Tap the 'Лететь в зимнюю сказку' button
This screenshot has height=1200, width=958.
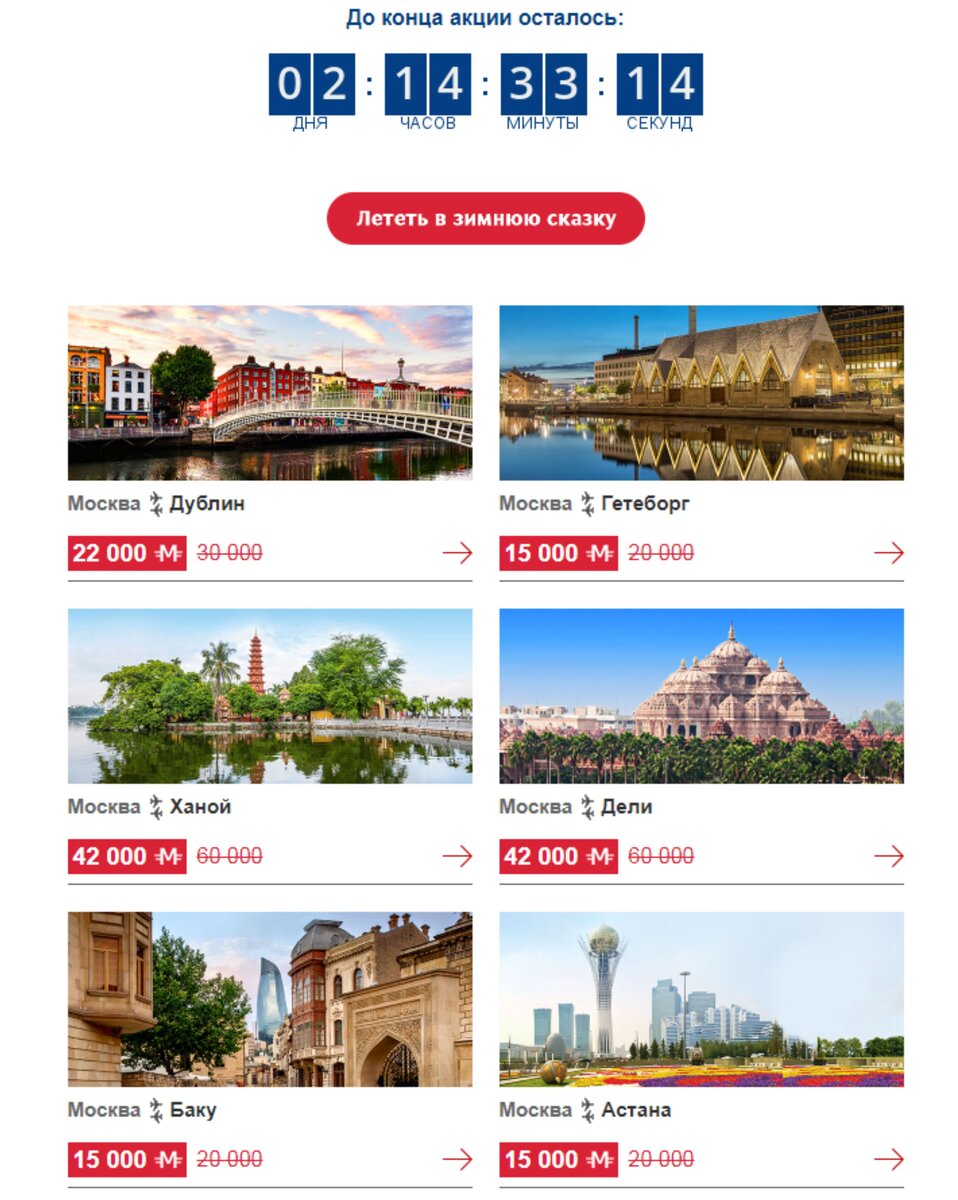pyautogui.click(x=485, y=218)
